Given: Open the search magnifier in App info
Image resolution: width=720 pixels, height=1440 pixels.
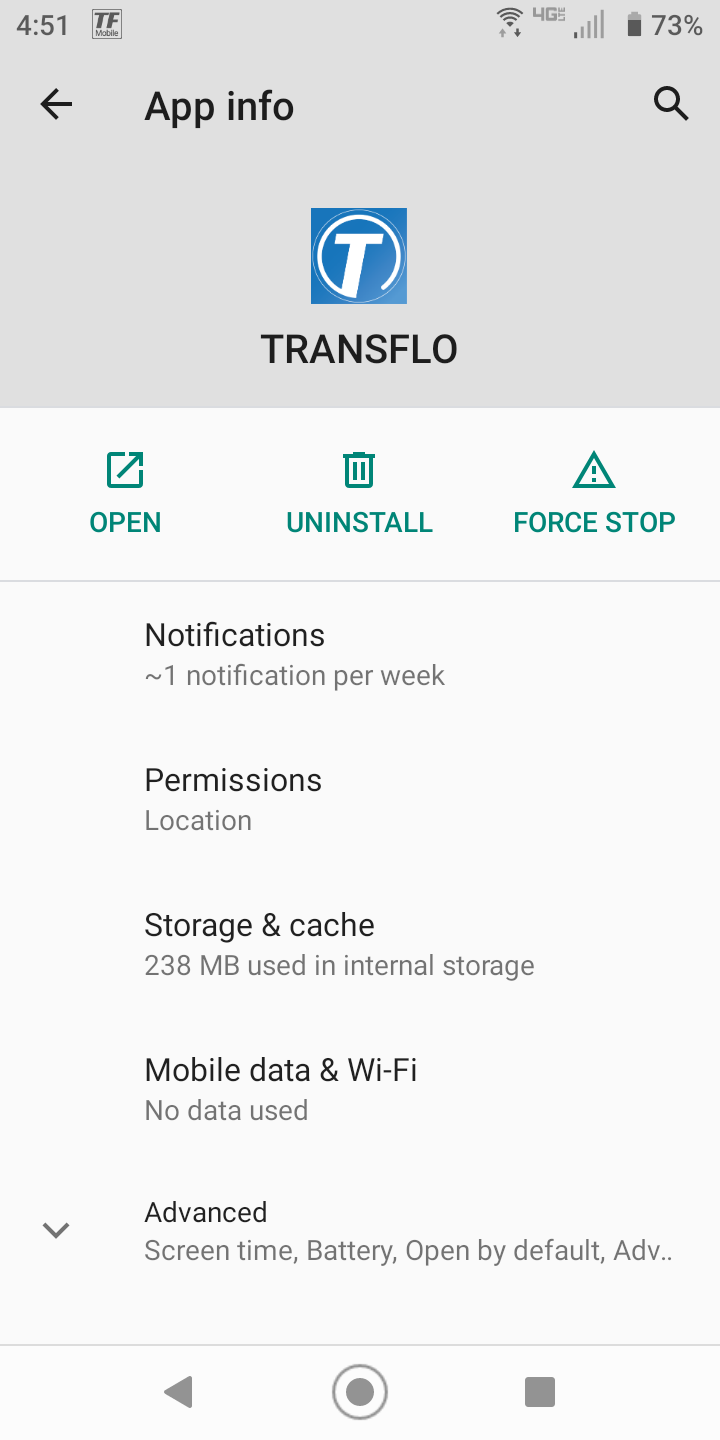Looking at the screenshot, I should [x=671, y=104].
